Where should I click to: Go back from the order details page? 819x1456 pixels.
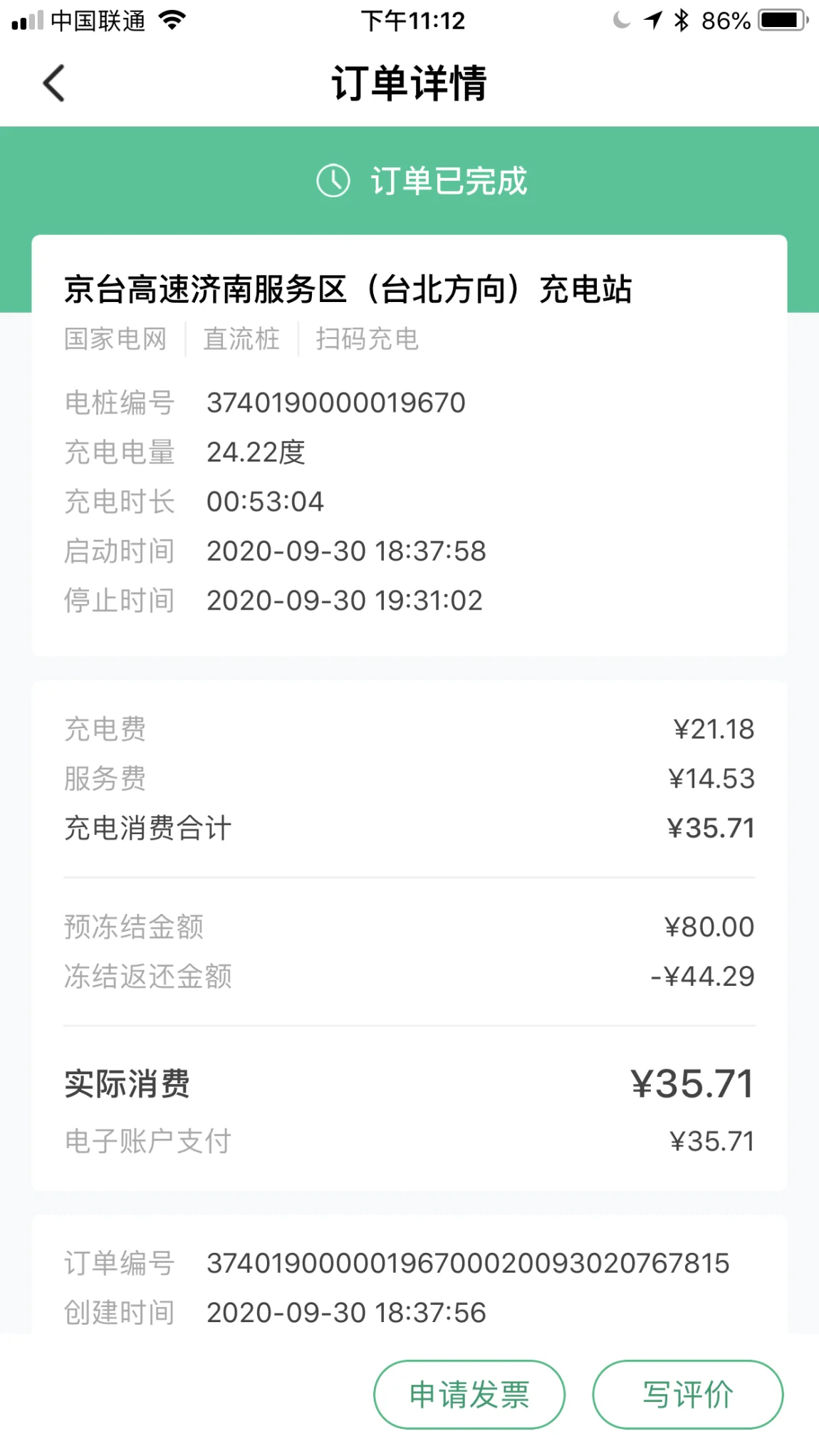coord(54,83)
